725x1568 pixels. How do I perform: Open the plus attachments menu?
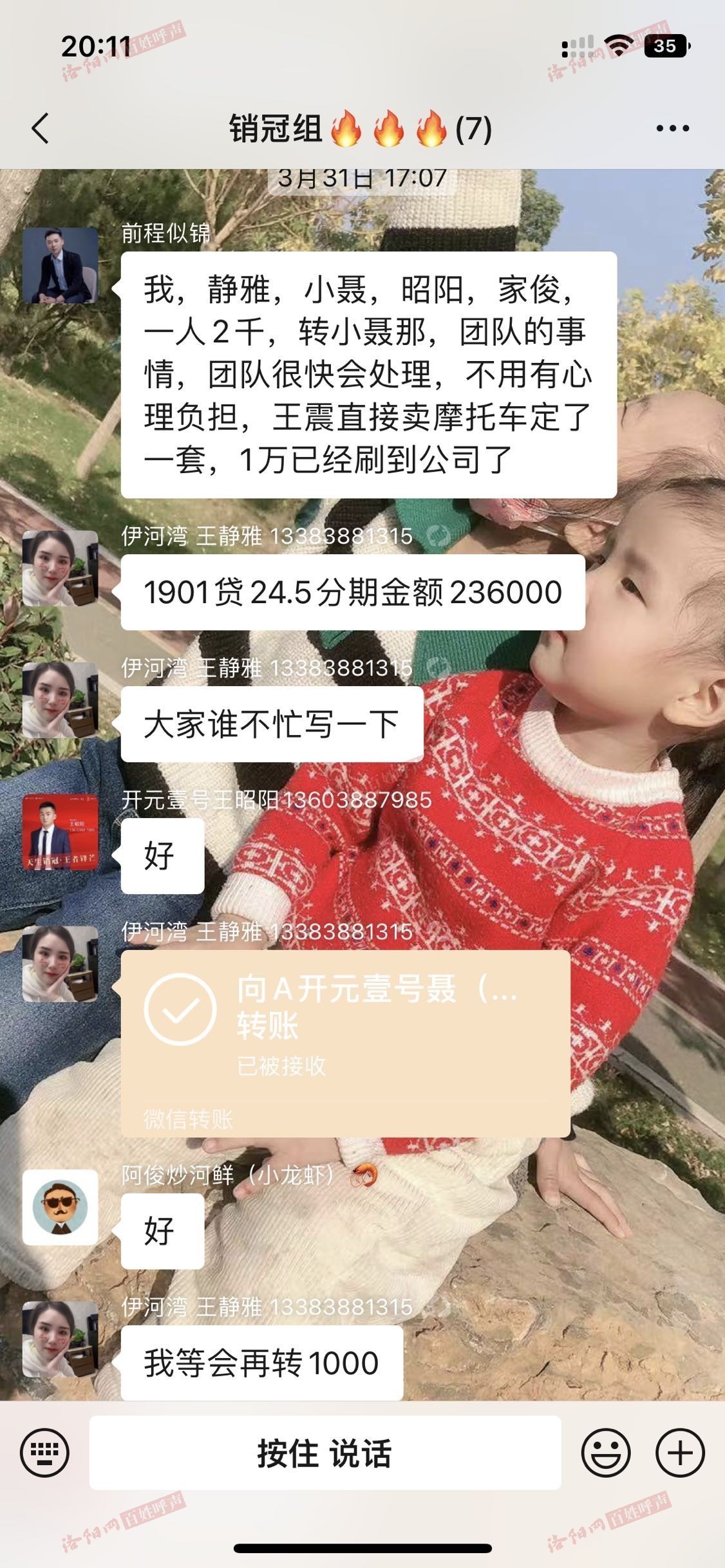(x=680, y=1452)
